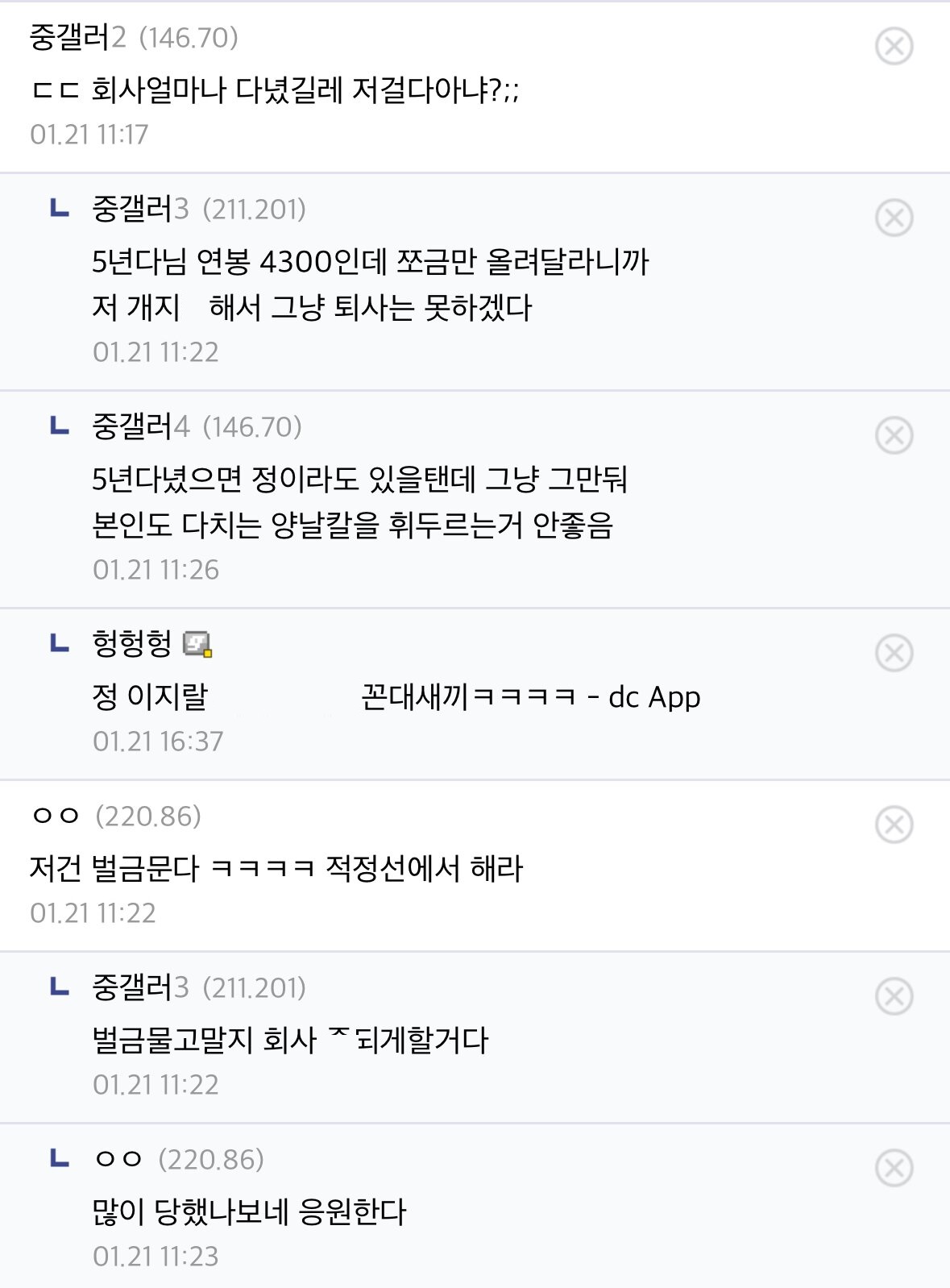Tap the X on 중갤러4's 11:26 reply
This screenshot has height=1288, width=950.
(x=894, y=435)
